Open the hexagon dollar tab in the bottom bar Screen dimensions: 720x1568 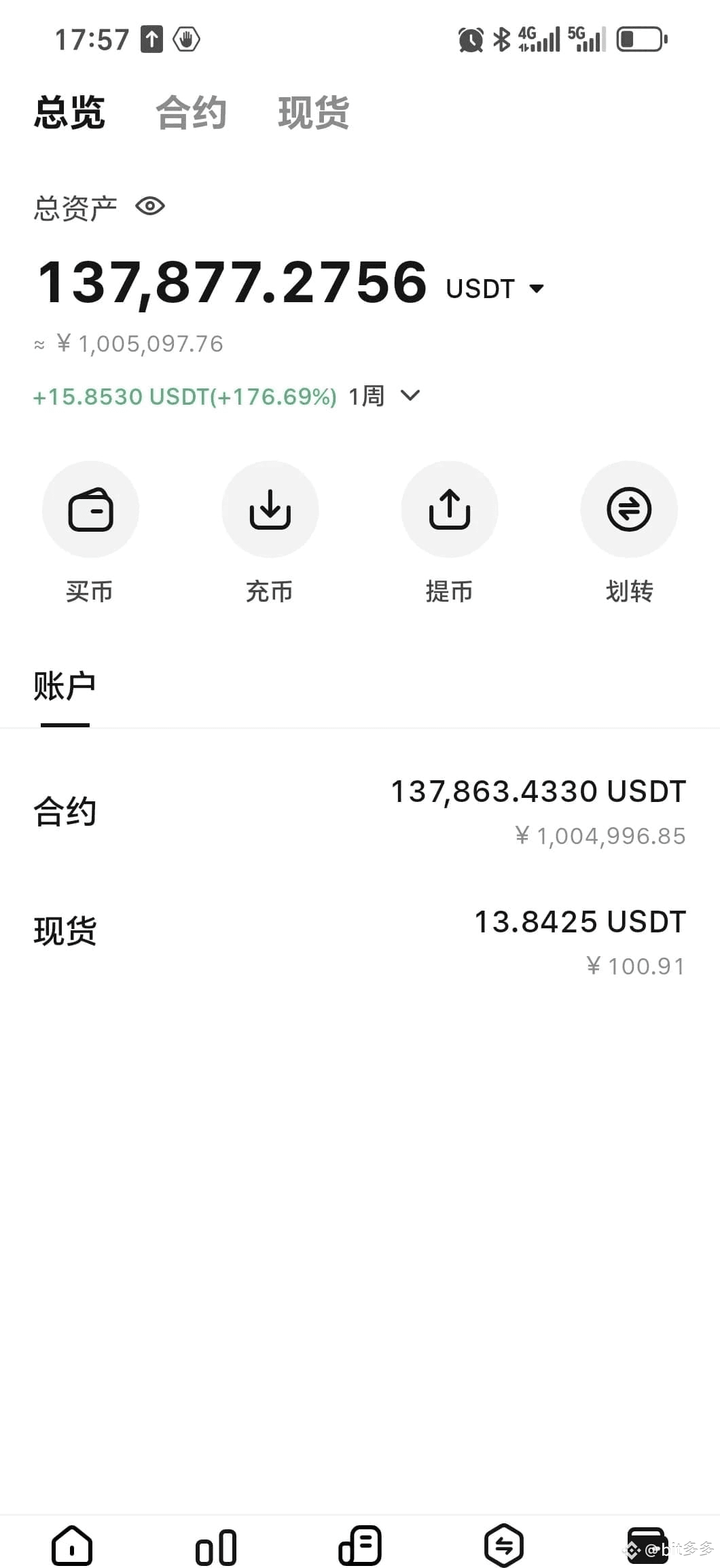(x=504, y=1545)
